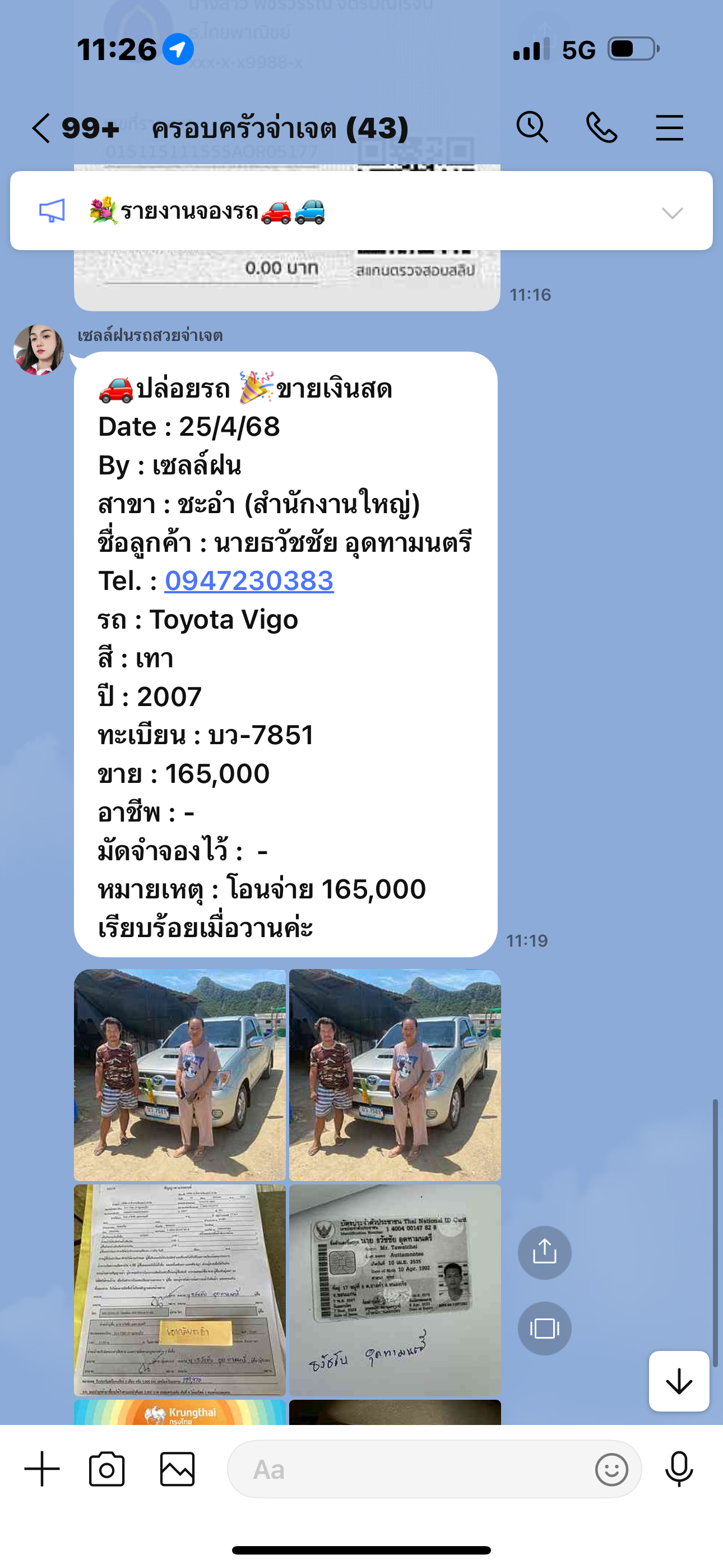
Task: Open เซลล์ฝนรถสวยจ่าเจต's profile picture
Action: 38,350
